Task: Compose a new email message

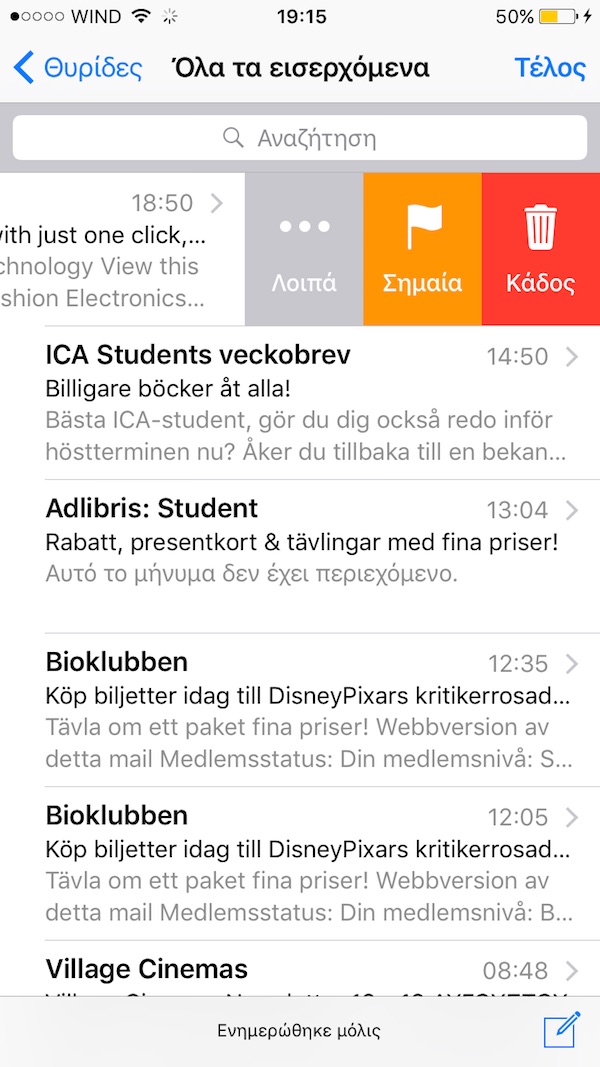Action: pyautogui.click(x=561, y=1030)
